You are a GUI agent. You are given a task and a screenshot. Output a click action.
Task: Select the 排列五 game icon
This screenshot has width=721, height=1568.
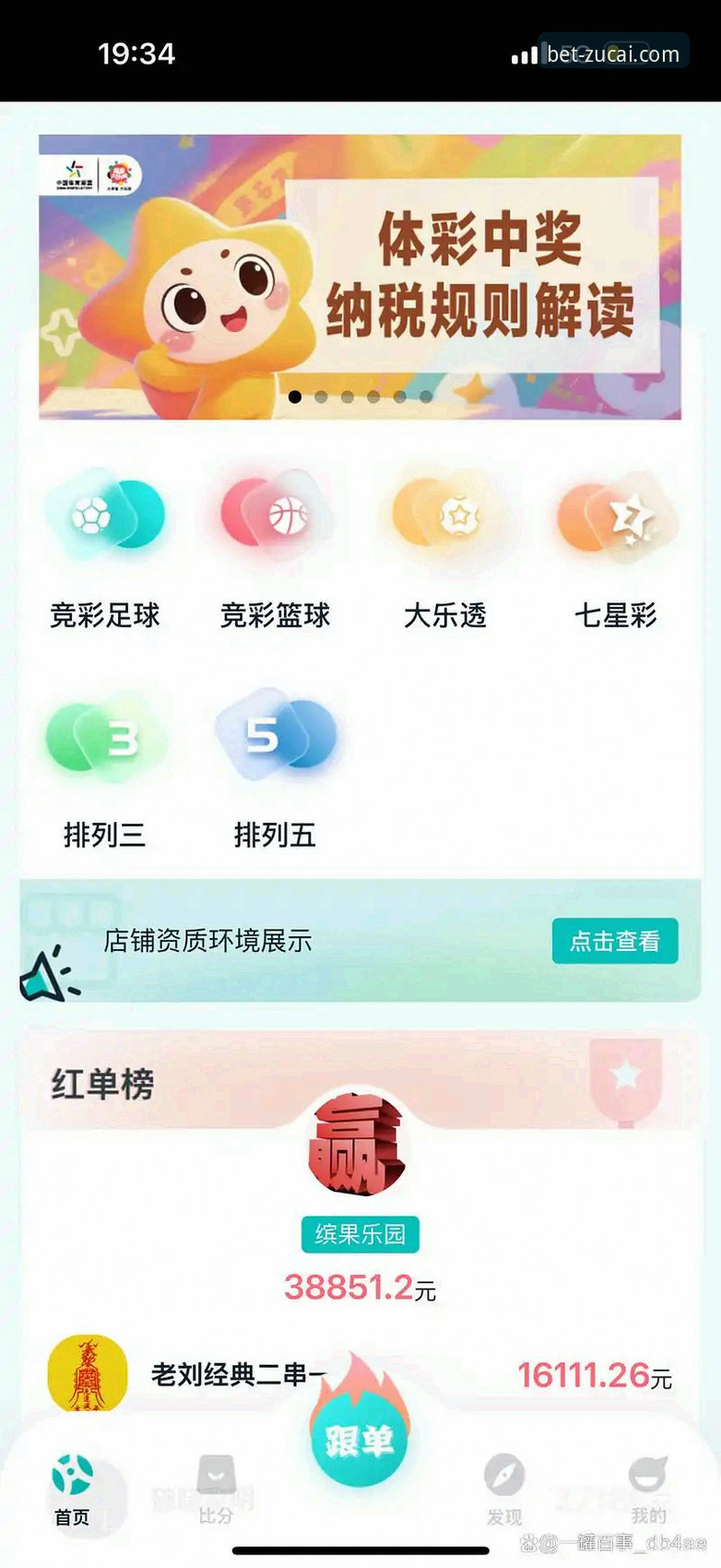pos(275,736)
